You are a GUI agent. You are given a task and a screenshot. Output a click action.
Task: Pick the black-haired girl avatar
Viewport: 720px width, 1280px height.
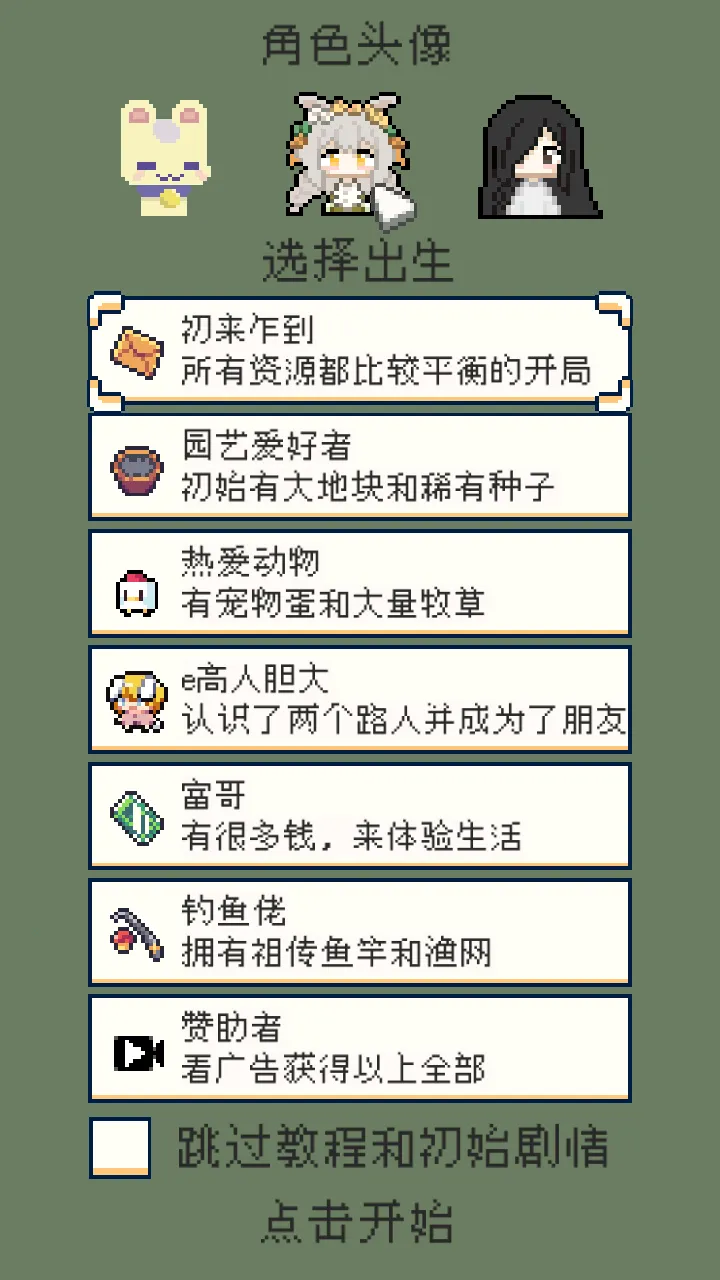[x=540, y=157]
